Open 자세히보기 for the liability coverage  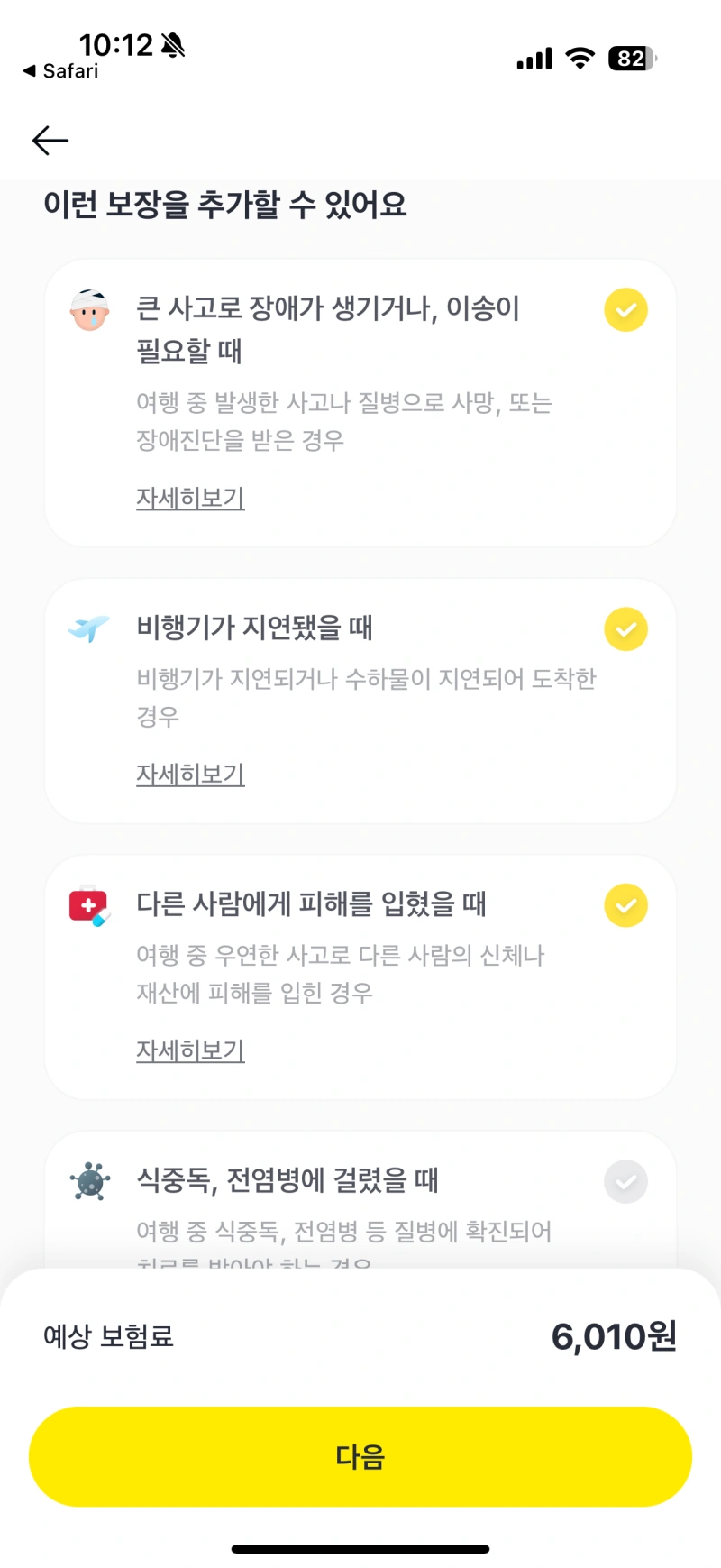pyautogui.click(x=189, y=1050)
